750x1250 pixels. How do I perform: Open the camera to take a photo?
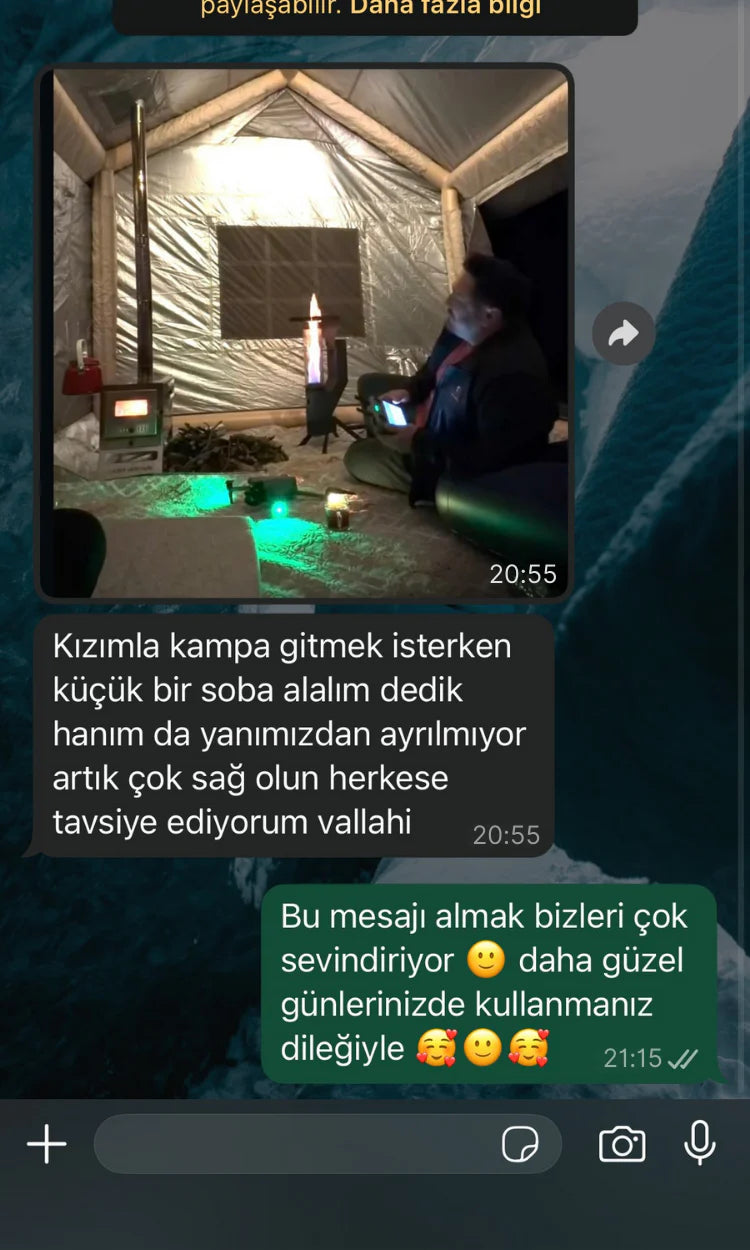[x=622, y=1144]
